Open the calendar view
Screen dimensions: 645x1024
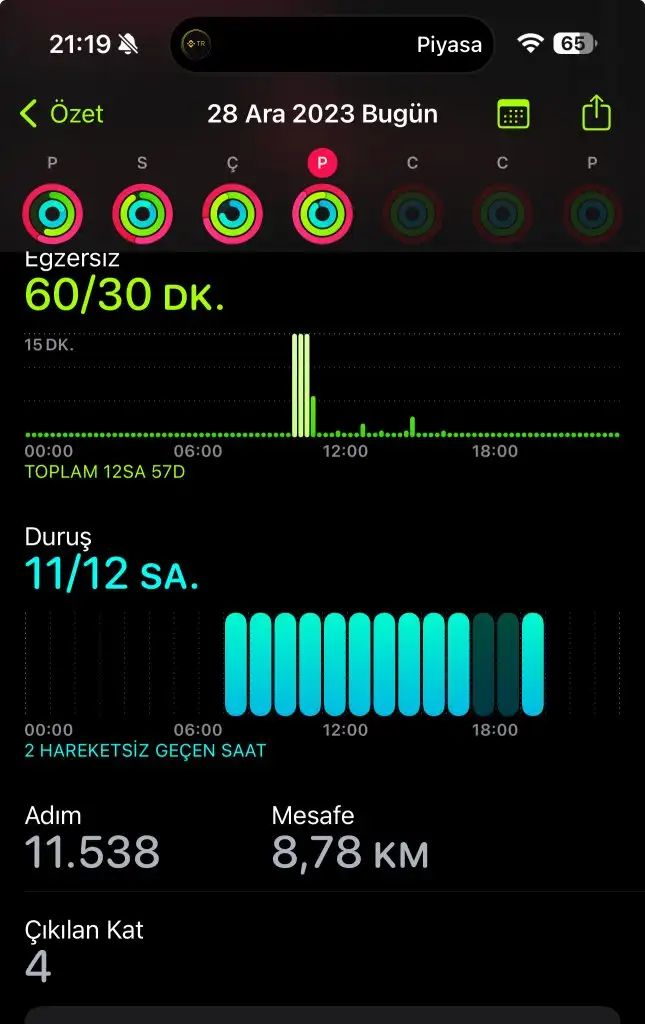coord(513,114)
